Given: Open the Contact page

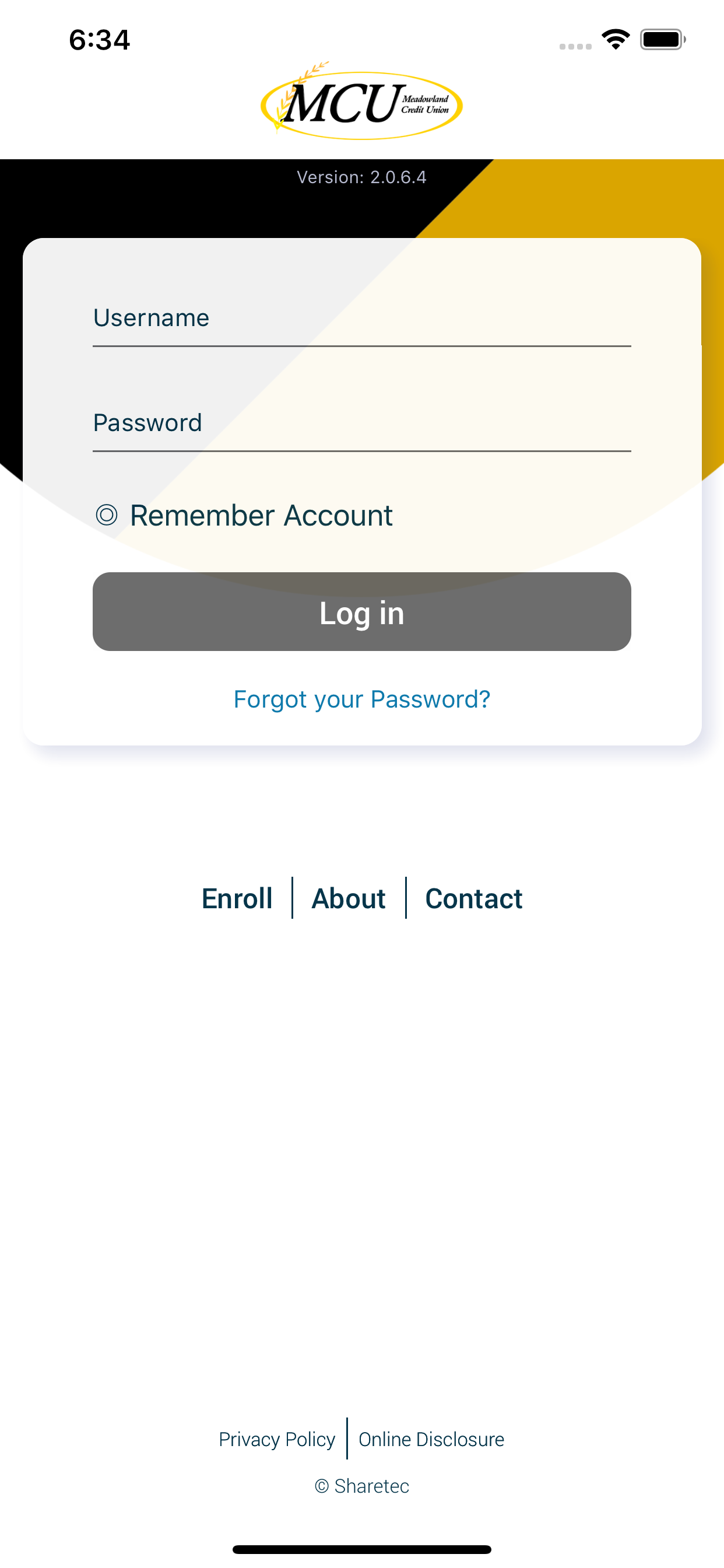Looking at the screenshot, I should tap(474, 898).
